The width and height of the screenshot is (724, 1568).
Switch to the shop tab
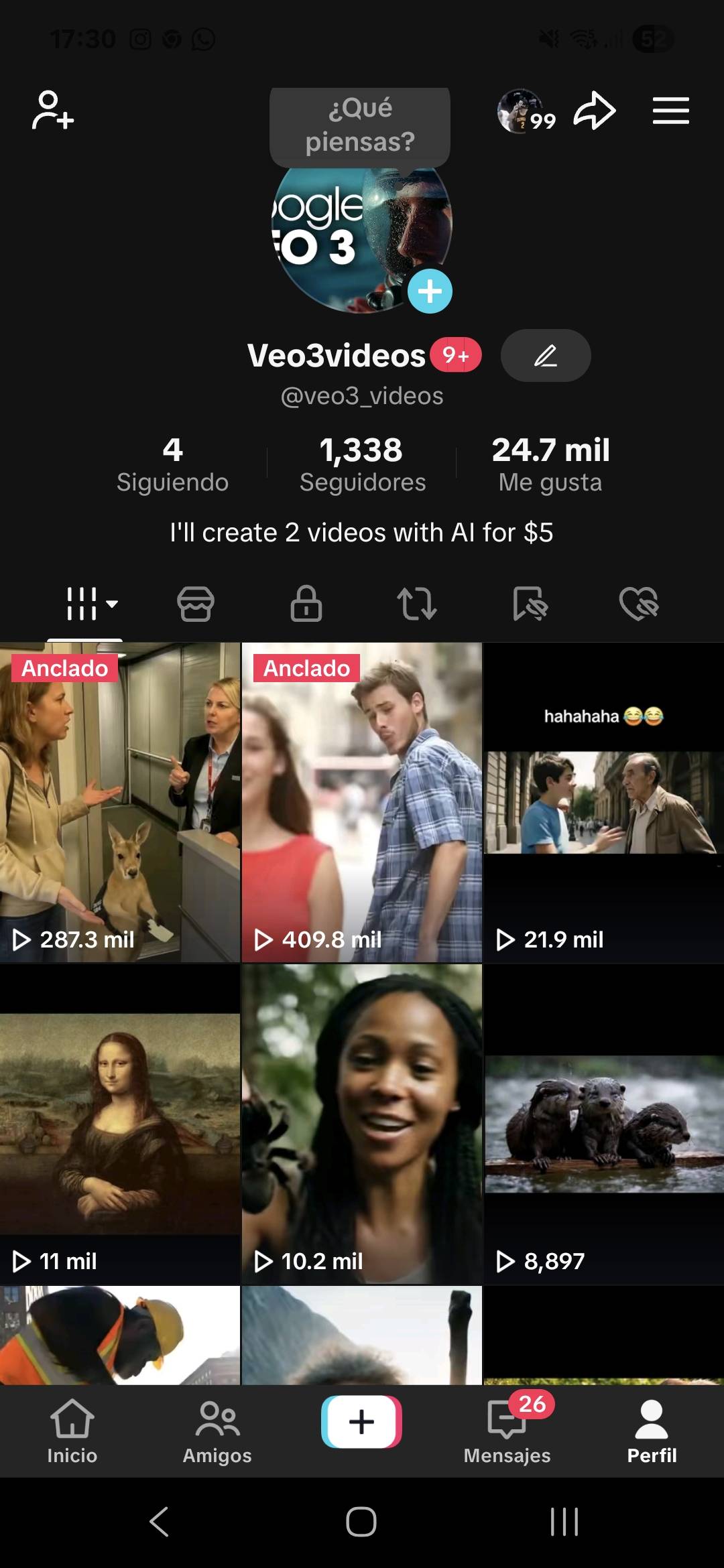[195, 603]
